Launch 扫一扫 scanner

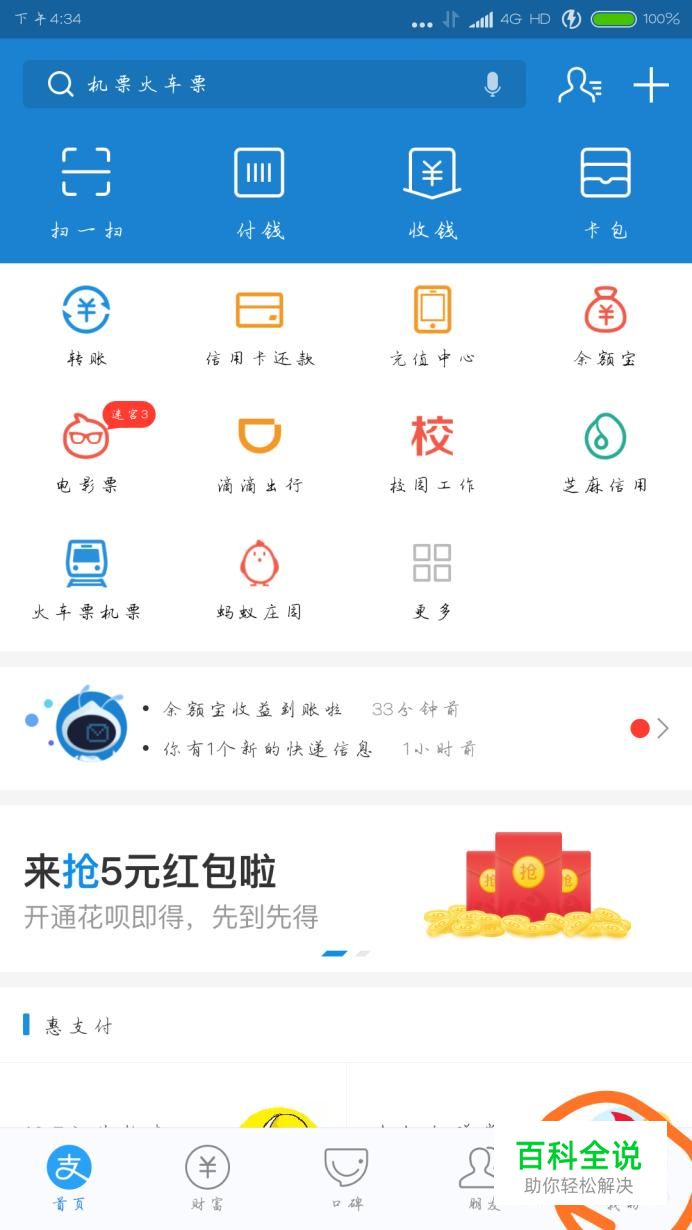pos(86,192)
